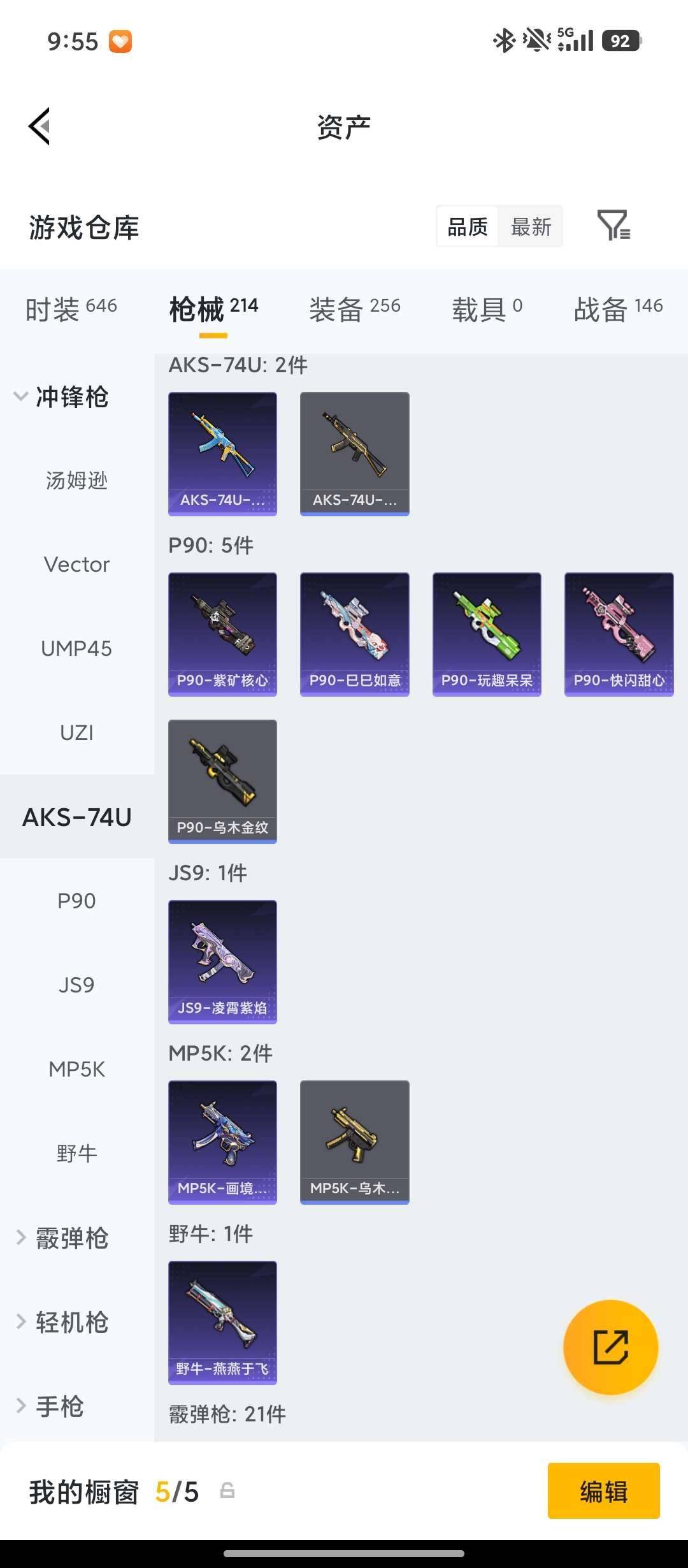Select the 品质 sort option
This screenshot has width=688, height=1568.
coord(468,226)
